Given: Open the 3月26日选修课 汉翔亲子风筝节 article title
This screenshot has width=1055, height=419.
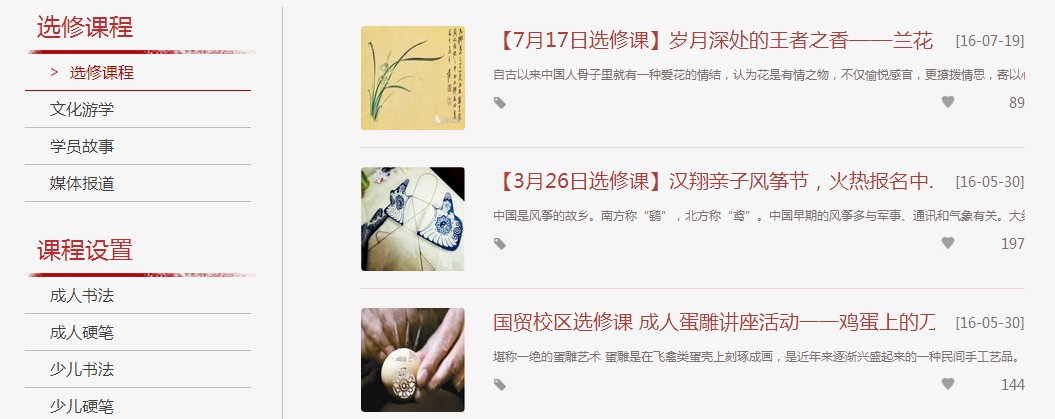Looking at the screenshot, I should pos(714,182).
